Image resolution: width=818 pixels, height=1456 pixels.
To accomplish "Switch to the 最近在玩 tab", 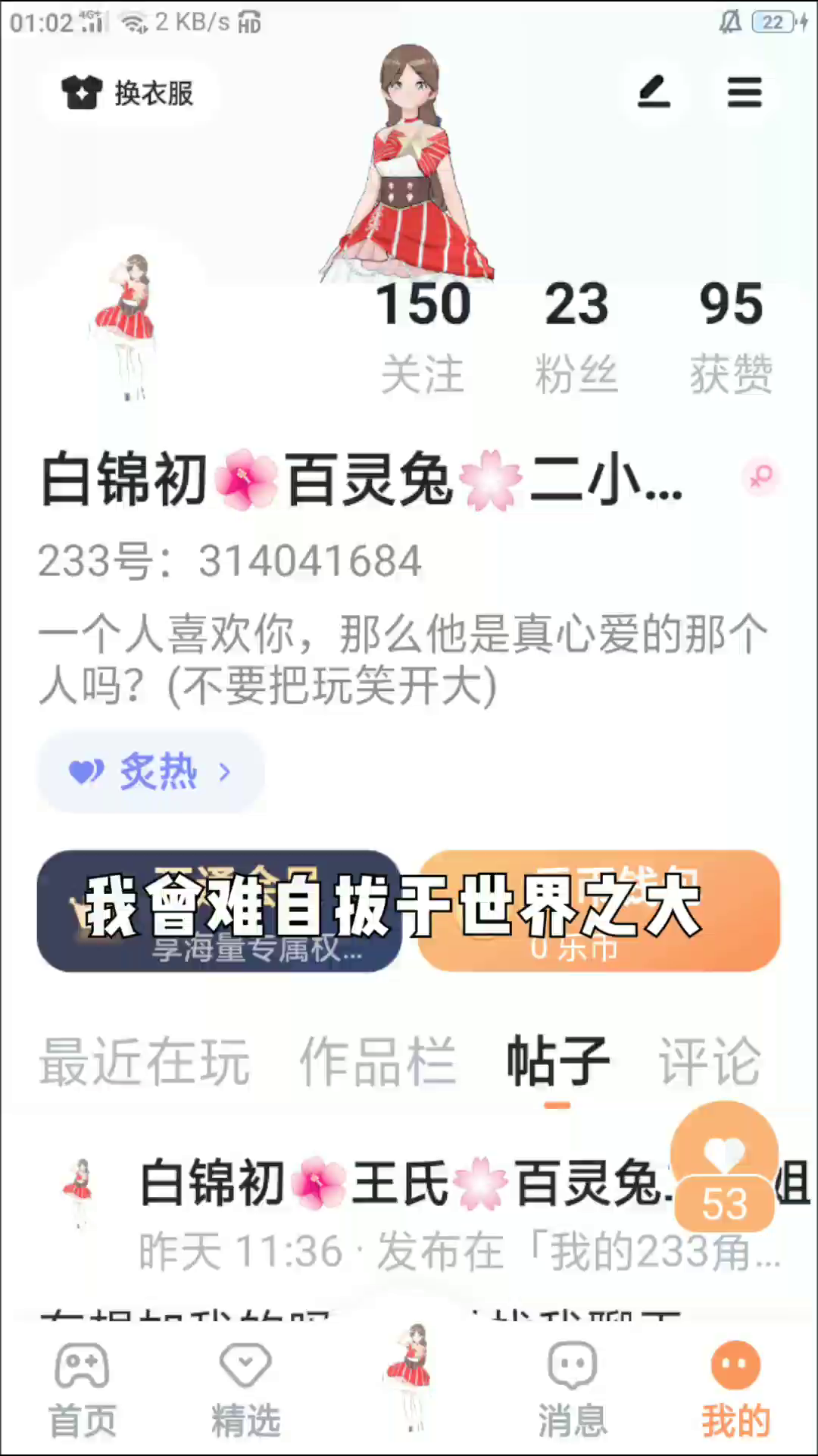I will [x=144, y=1062].
